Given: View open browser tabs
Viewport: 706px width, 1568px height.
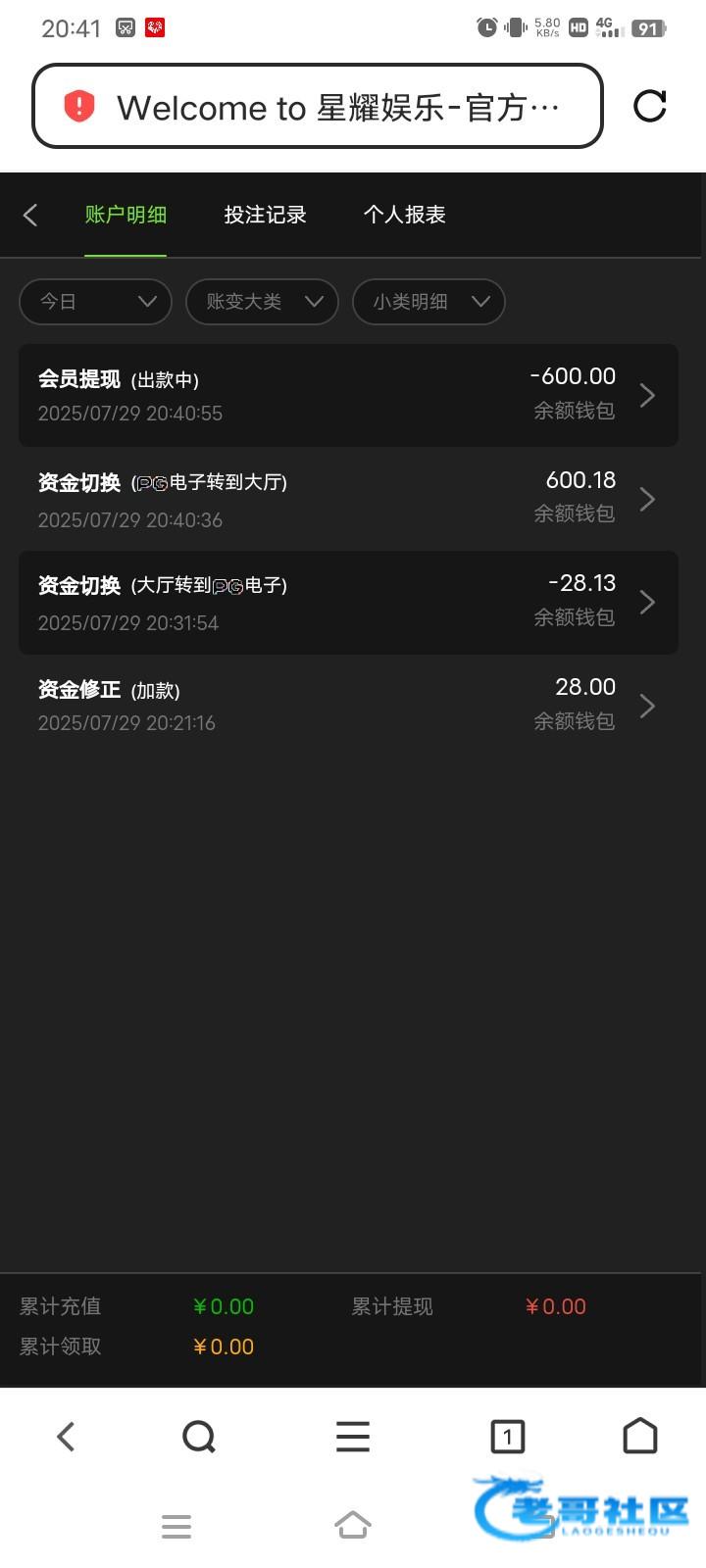Looking at the screenshot, I should click(507, 1437).
